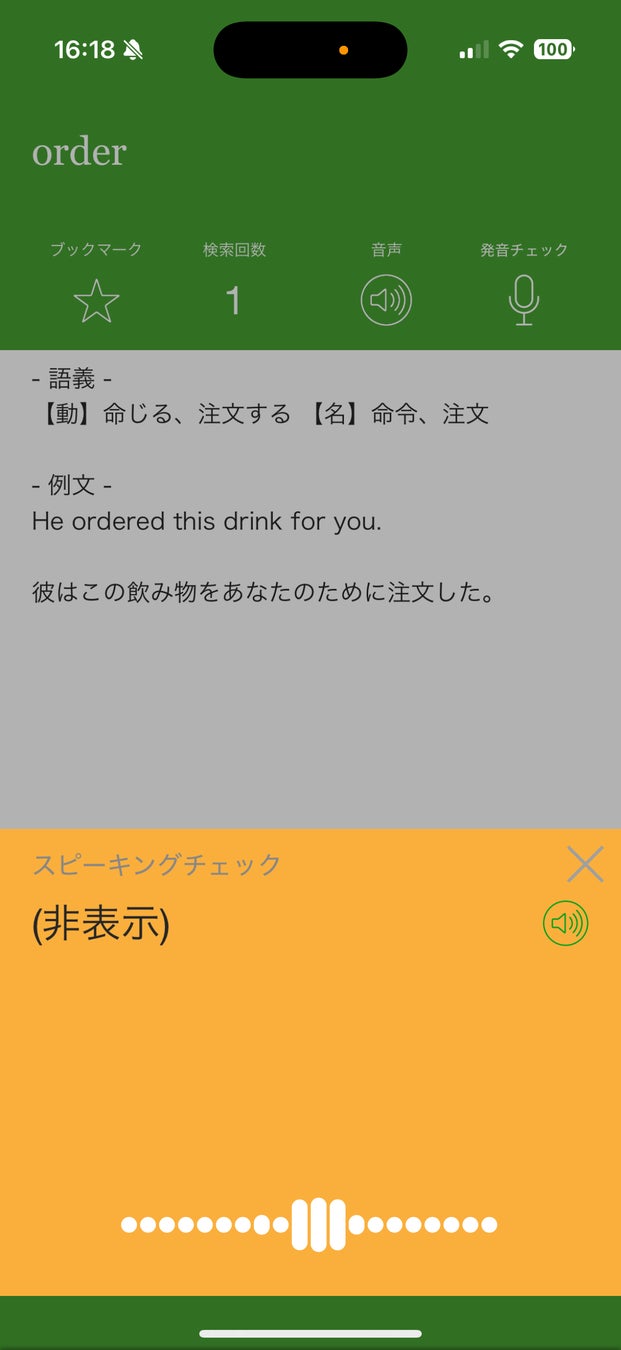
Task: Start the pronunciation check microphone
Action: pos(523,300)
